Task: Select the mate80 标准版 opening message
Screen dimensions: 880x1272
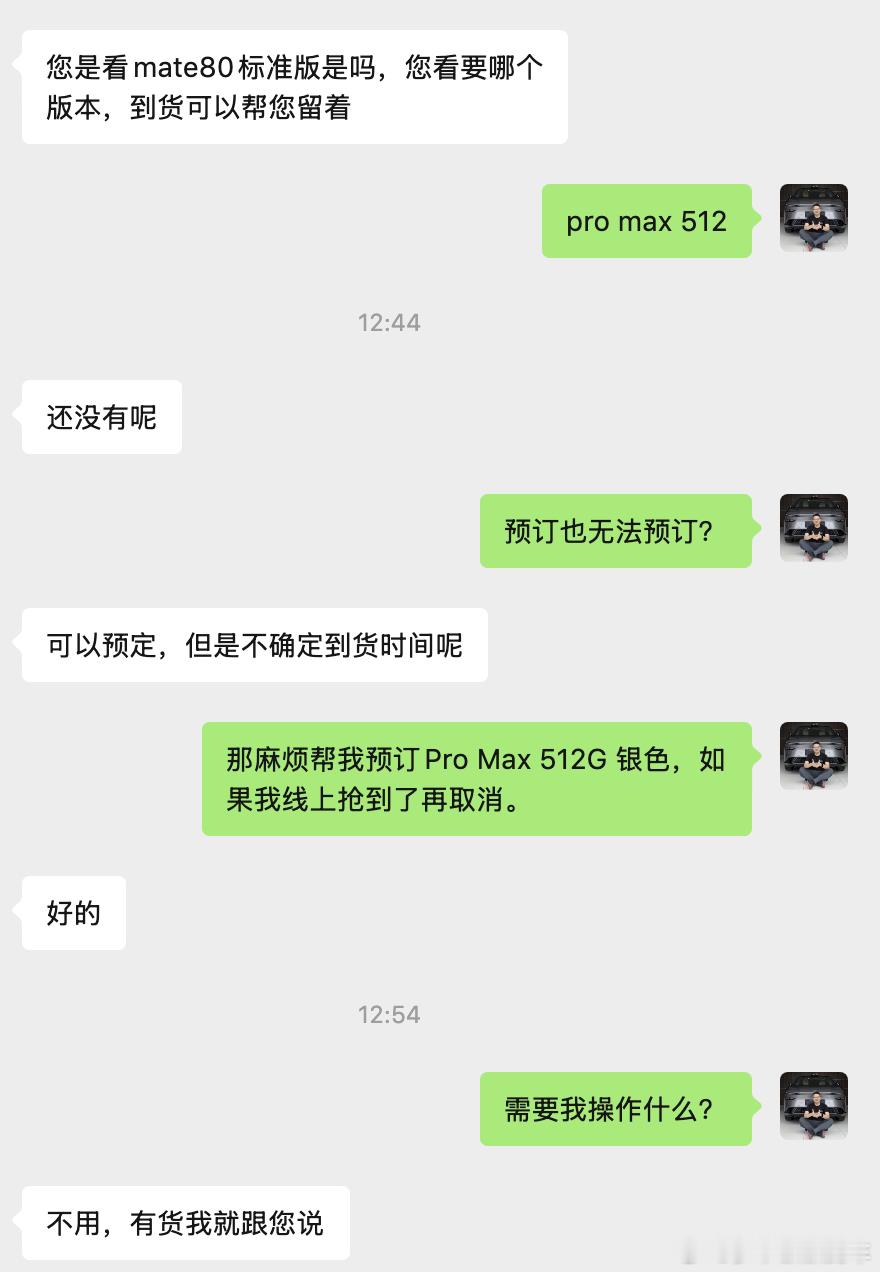Action: (293, 85)
